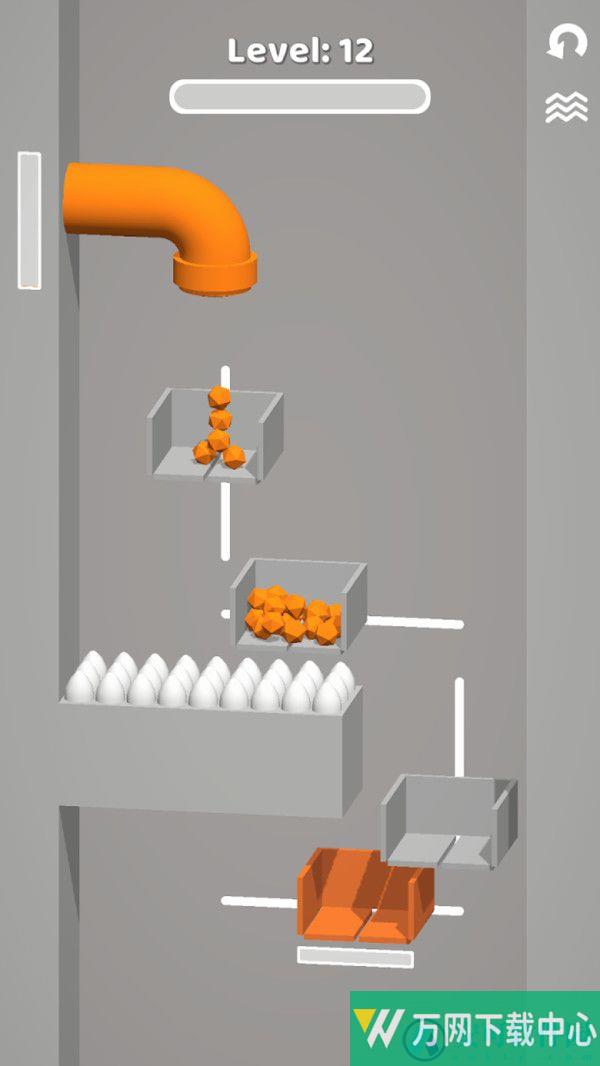Tap the top gray box holding orange balls
The width and height of the screenshot is (600, 1066).
pos(216,436)
